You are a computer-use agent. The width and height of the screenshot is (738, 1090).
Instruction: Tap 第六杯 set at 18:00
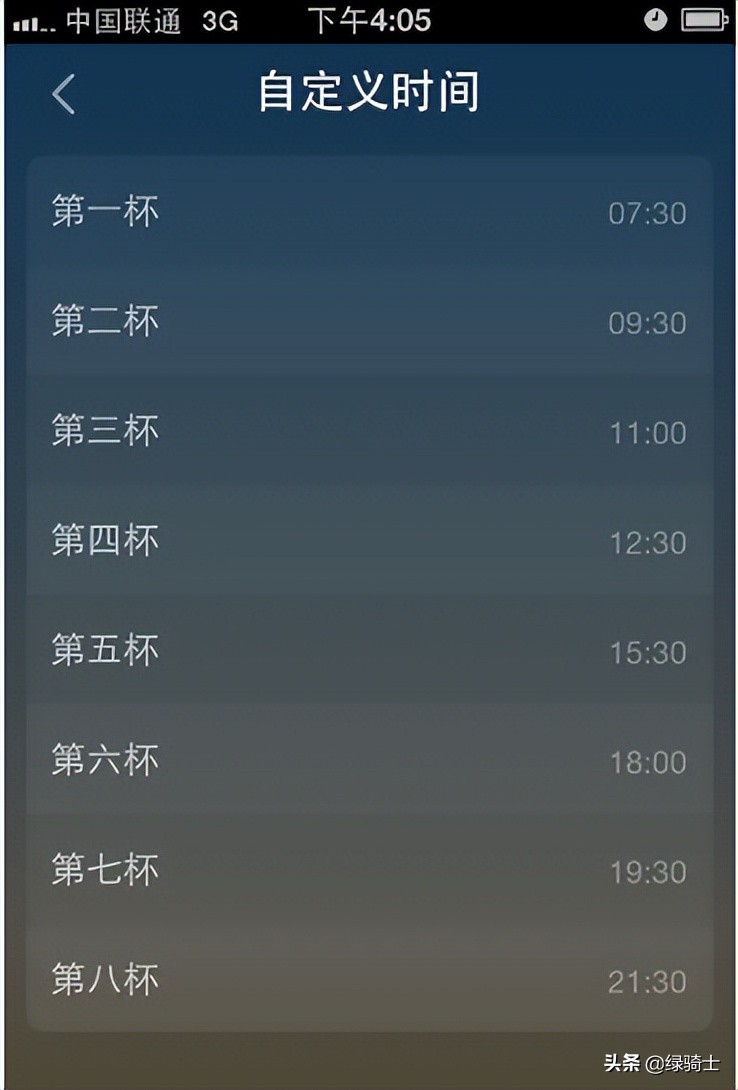tap(369, 761)
